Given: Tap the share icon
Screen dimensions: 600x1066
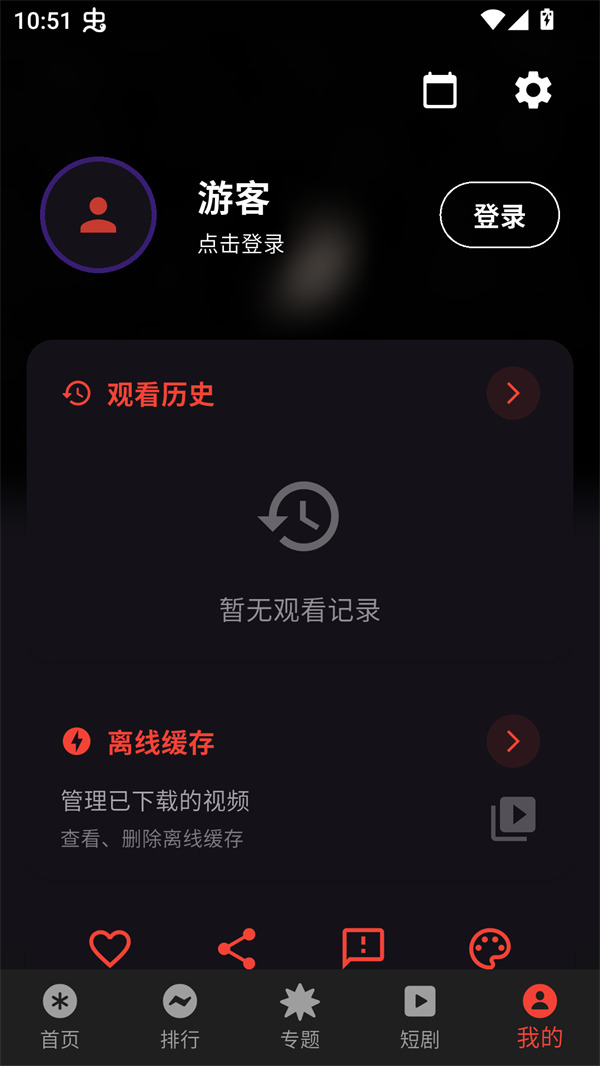Looking at the screenshot, I should pyautogui.click(x=237, y=948).
